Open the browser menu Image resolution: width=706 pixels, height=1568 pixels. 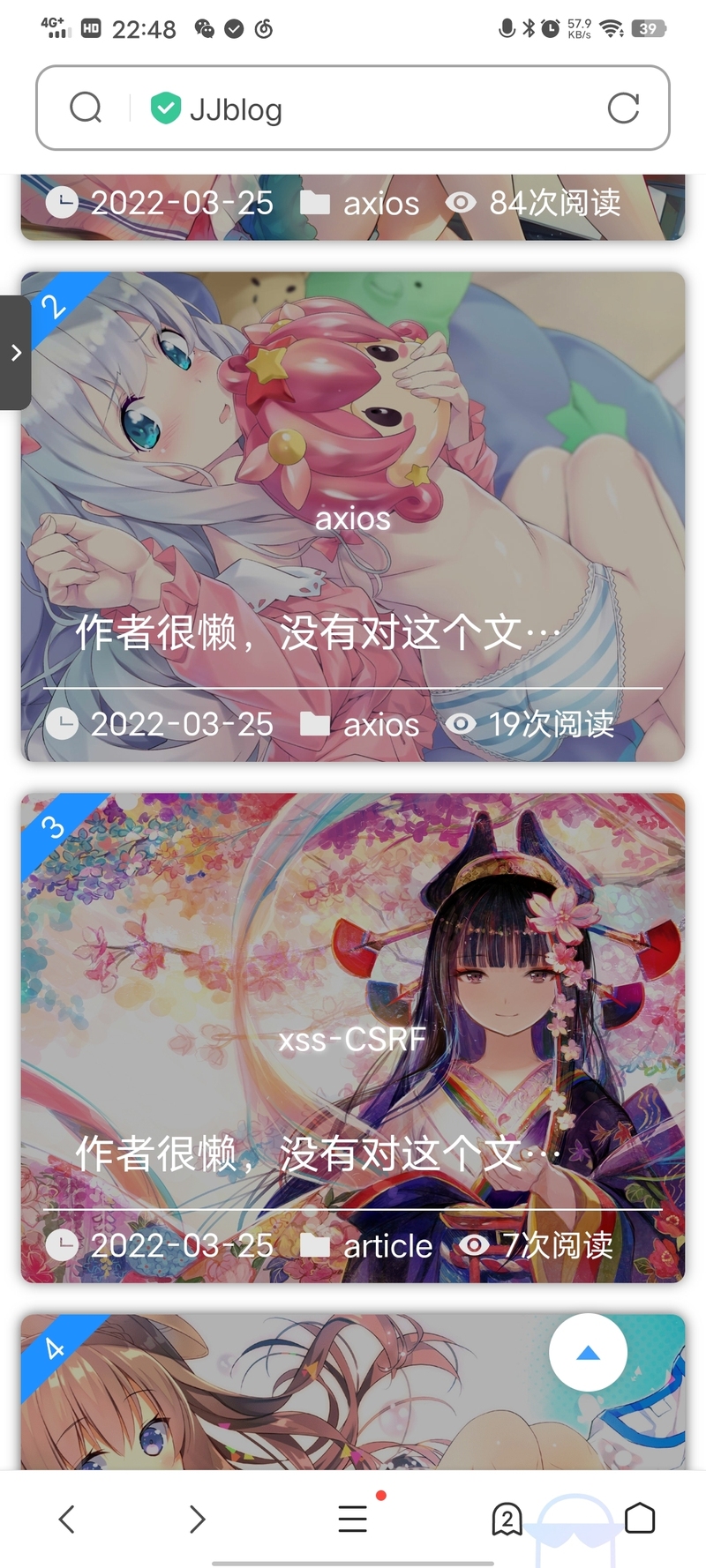353,1519
